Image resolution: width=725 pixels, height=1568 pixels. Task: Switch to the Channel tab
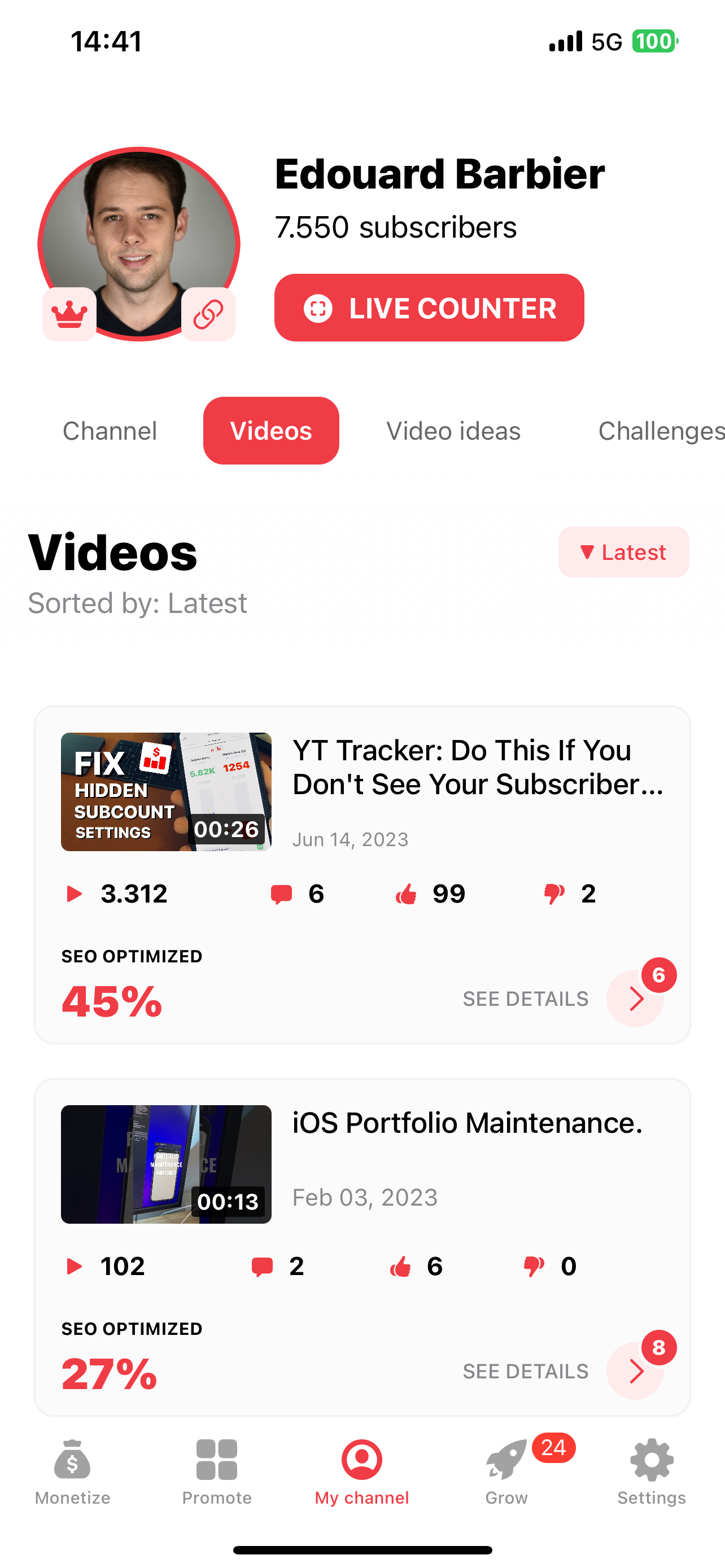click(110, 431)
